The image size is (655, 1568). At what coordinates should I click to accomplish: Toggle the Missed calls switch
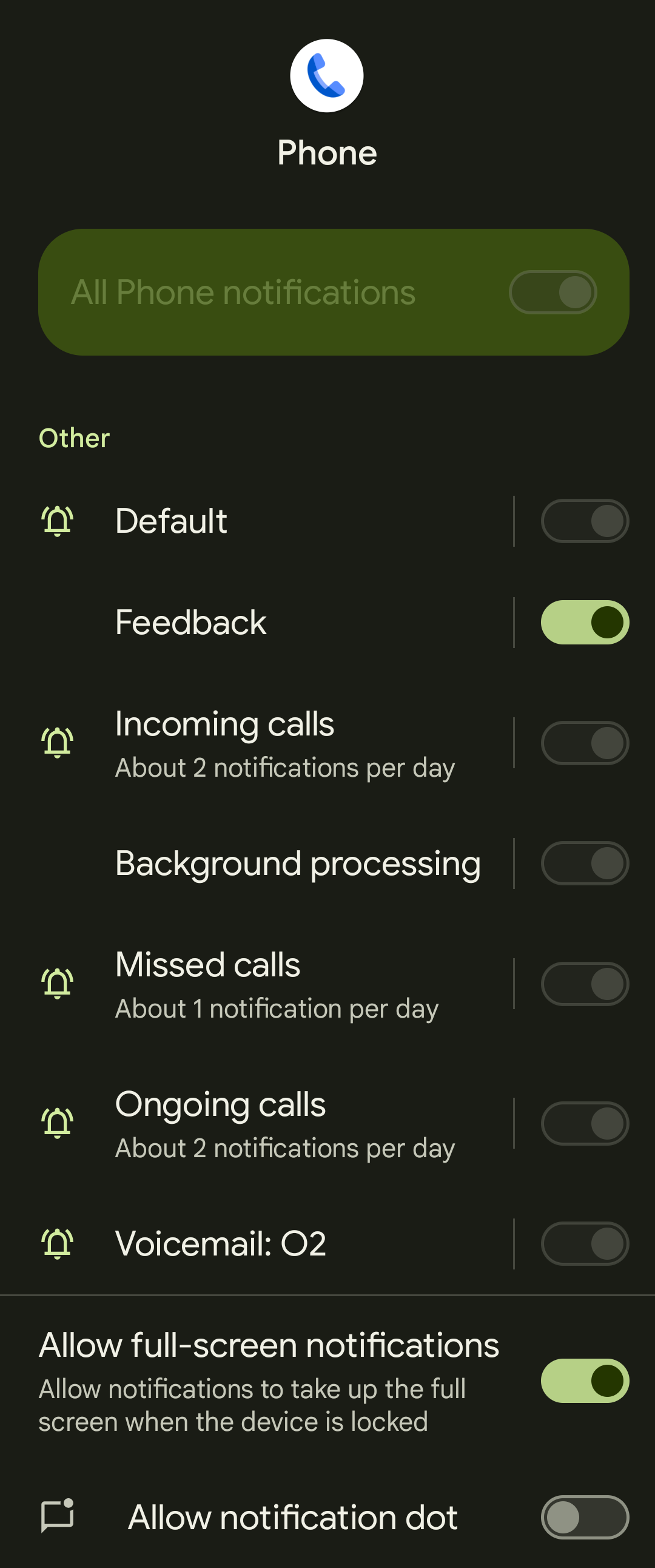click(585, 984)
